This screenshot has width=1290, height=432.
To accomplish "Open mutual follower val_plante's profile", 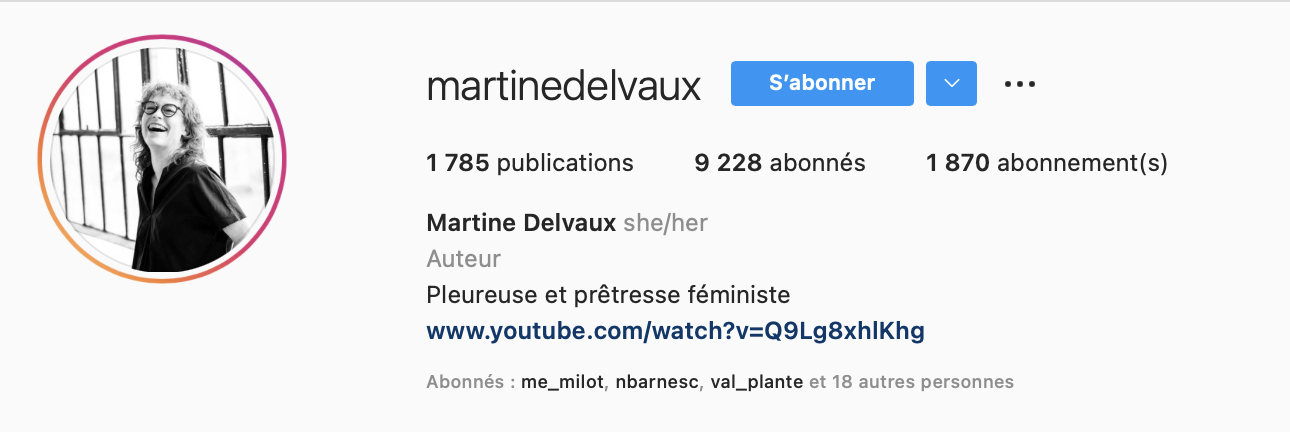I will pyautogui.click(x=756, y=382).
